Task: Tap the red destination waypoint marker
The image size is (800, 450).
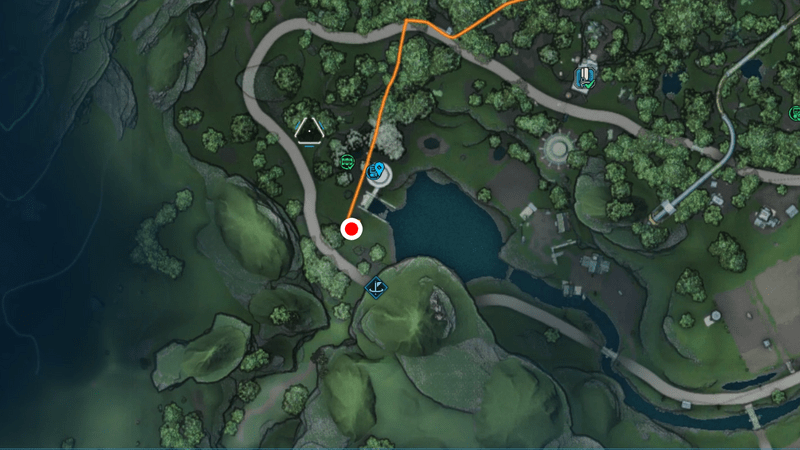Action: (351, 229)
